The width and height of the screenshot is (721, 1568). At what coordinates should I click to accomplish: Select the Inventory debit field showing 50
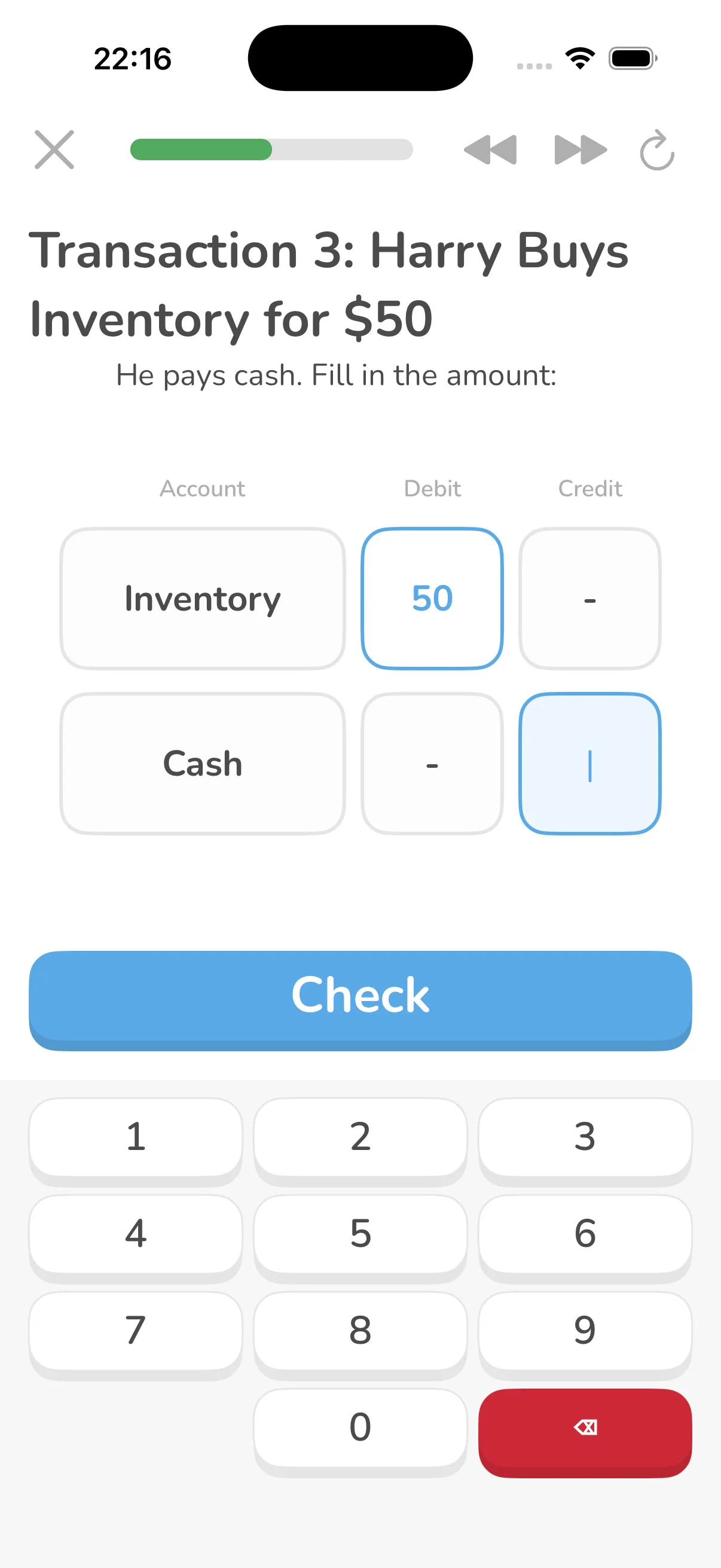[x=432, y=599]
